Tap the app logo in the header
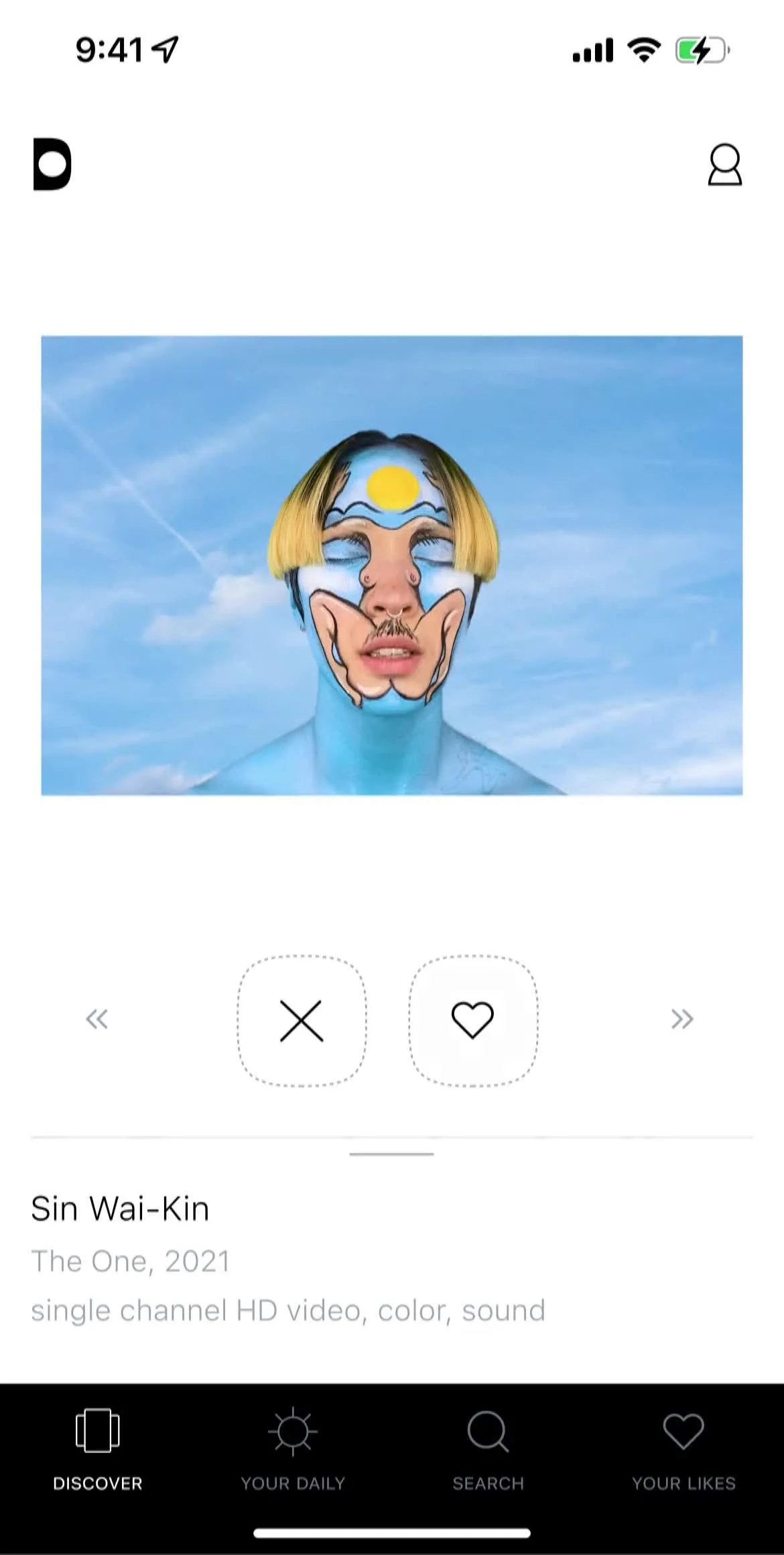Screen dimensions: 784x1555 (x=52, y=165)
